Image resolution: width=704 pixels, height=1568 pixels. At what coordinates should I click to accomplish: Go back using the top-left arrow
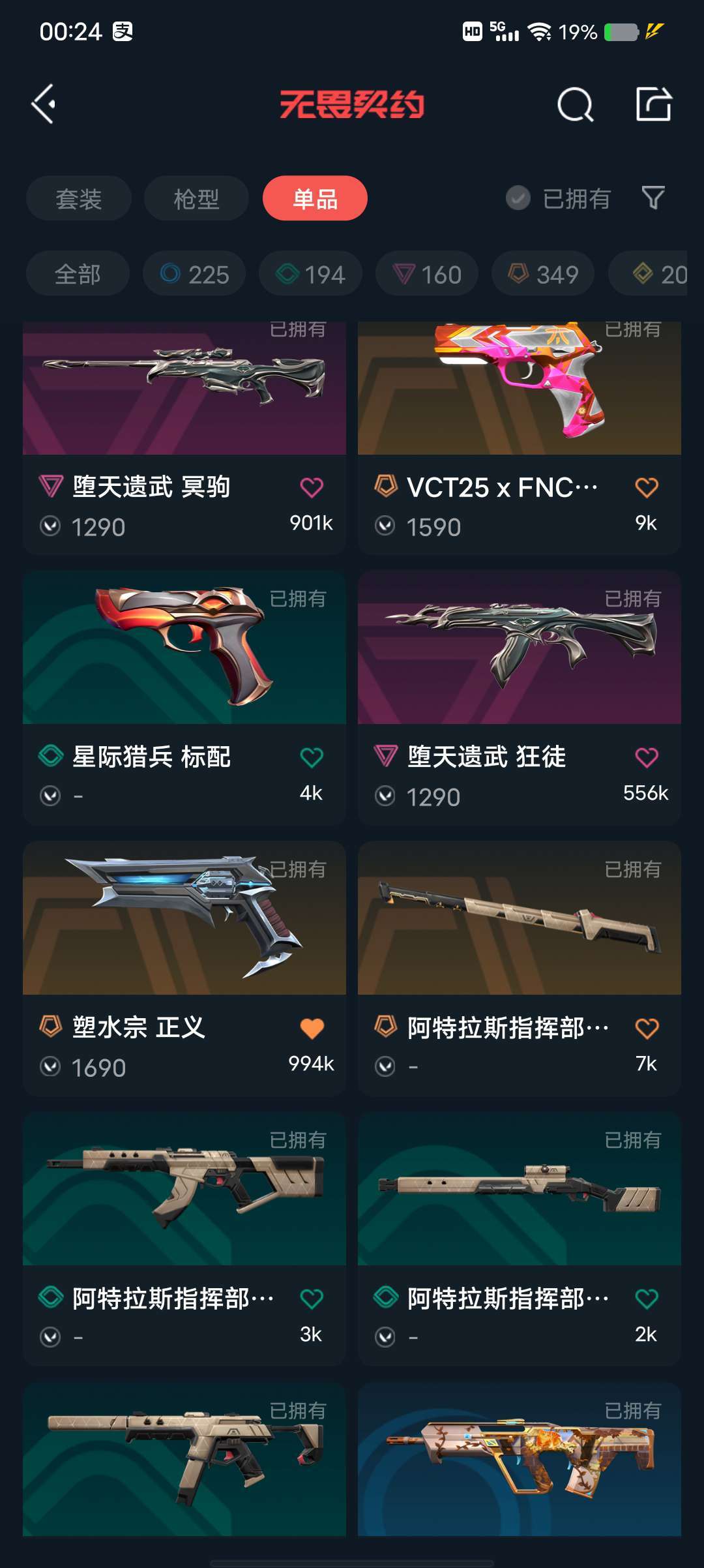point(44,104)
